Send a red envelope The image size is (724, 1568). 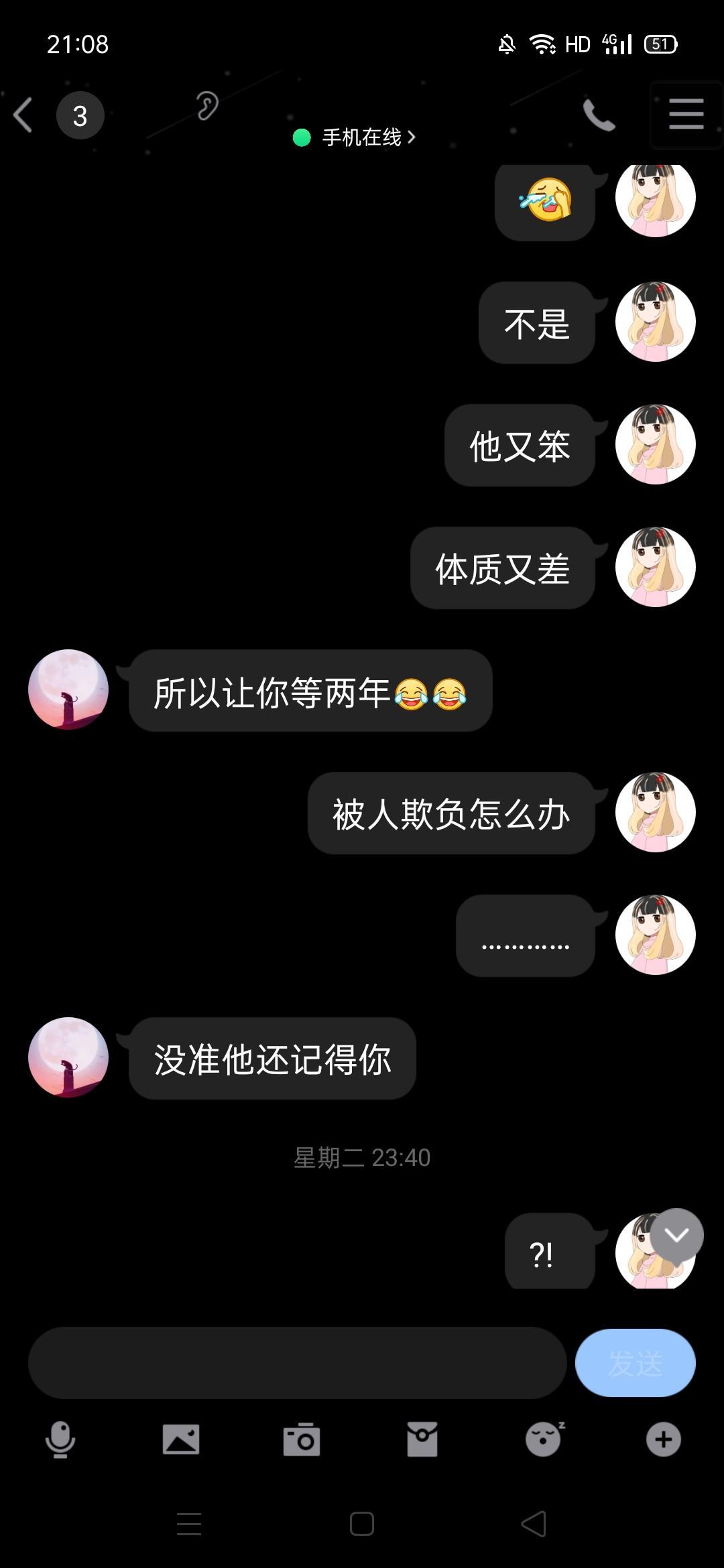pos(422,1439)
